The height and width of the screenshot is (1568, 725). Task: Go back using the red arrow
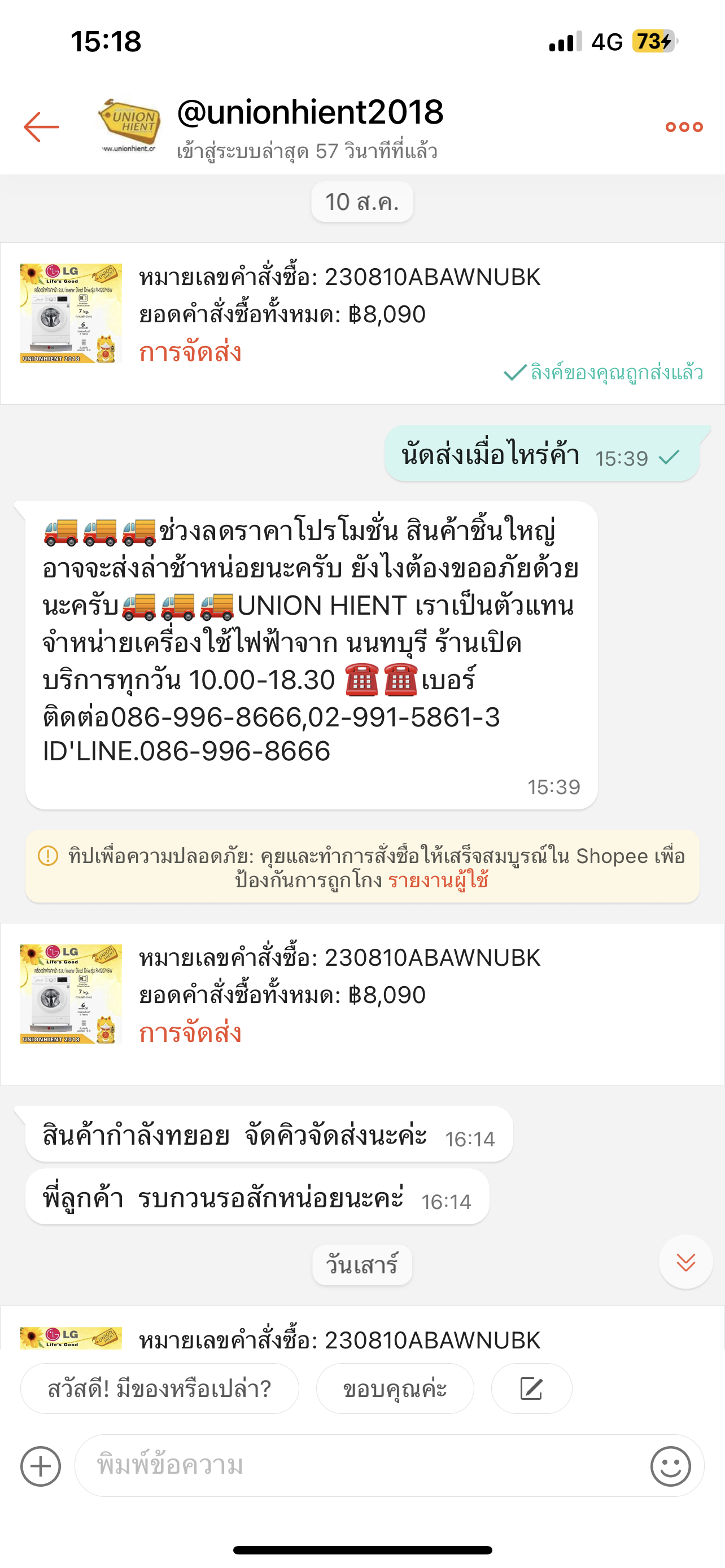pos(41,126)
